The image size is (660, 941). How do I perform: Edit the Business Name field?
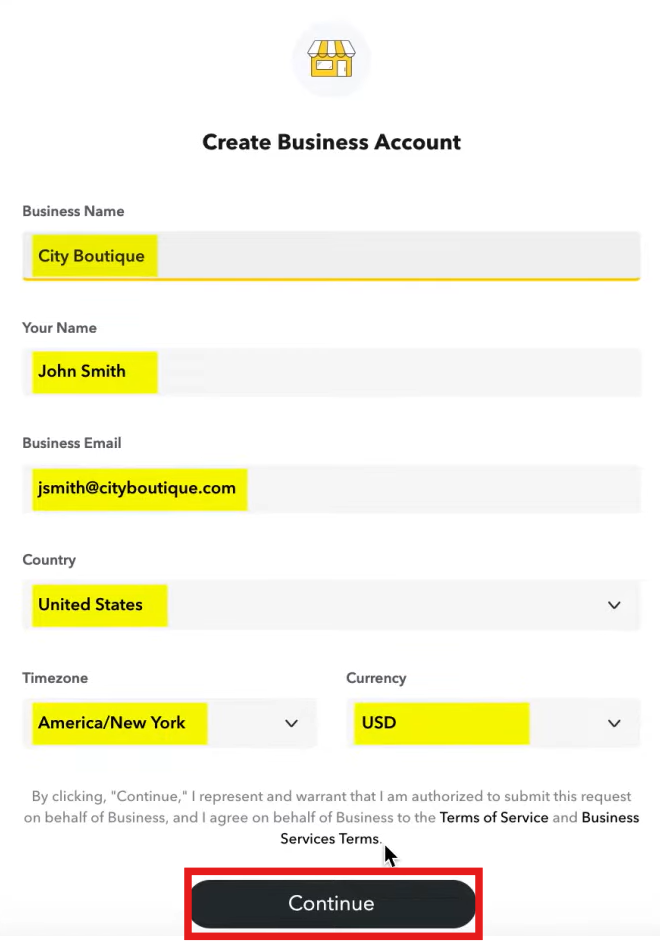(x=330, y=256)
